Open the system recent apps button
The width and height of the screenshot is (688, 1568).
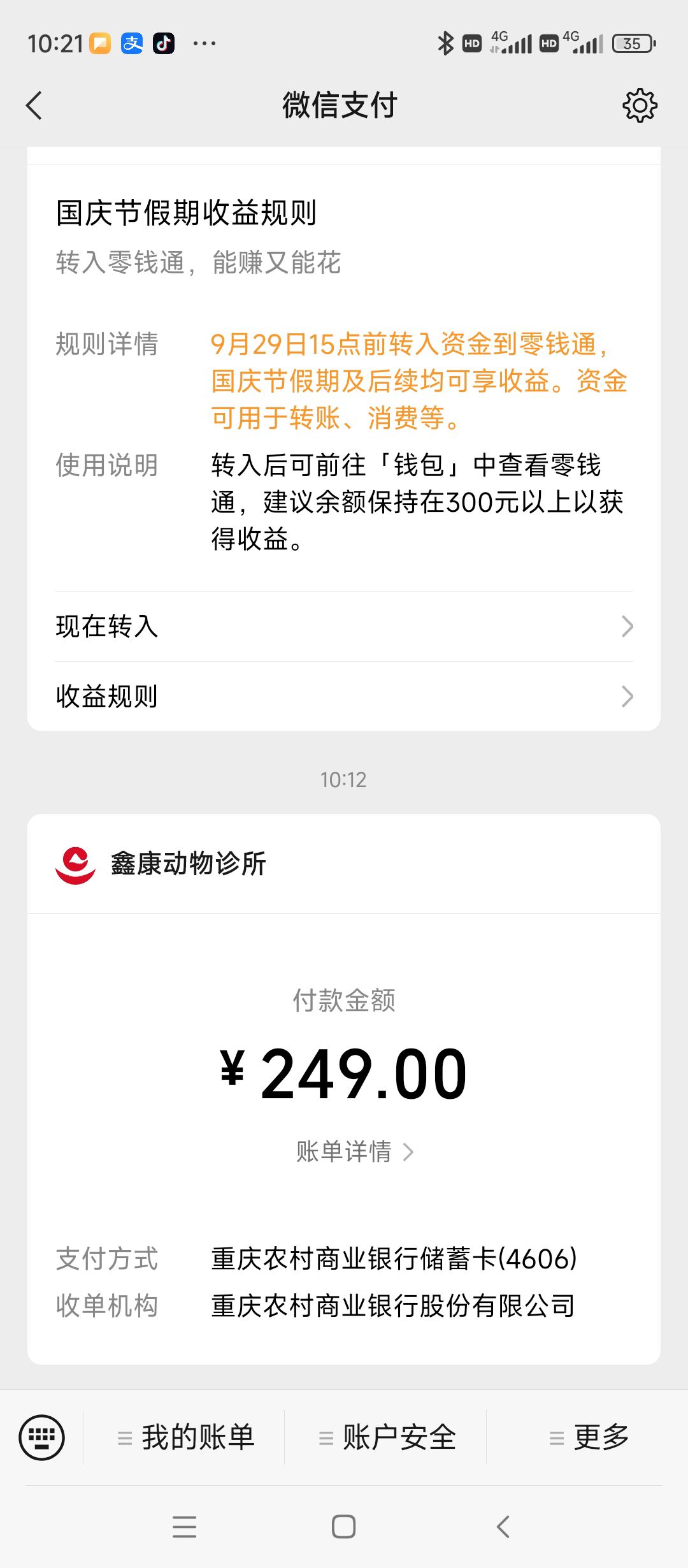(x=185, y=1527)
